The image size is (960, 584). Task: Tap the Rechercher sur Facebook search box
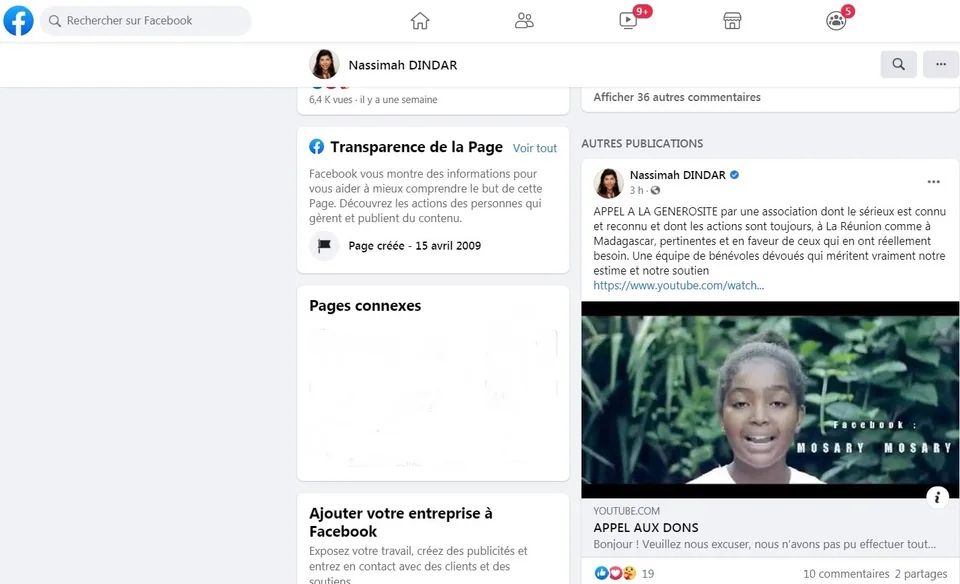[146, 21]
